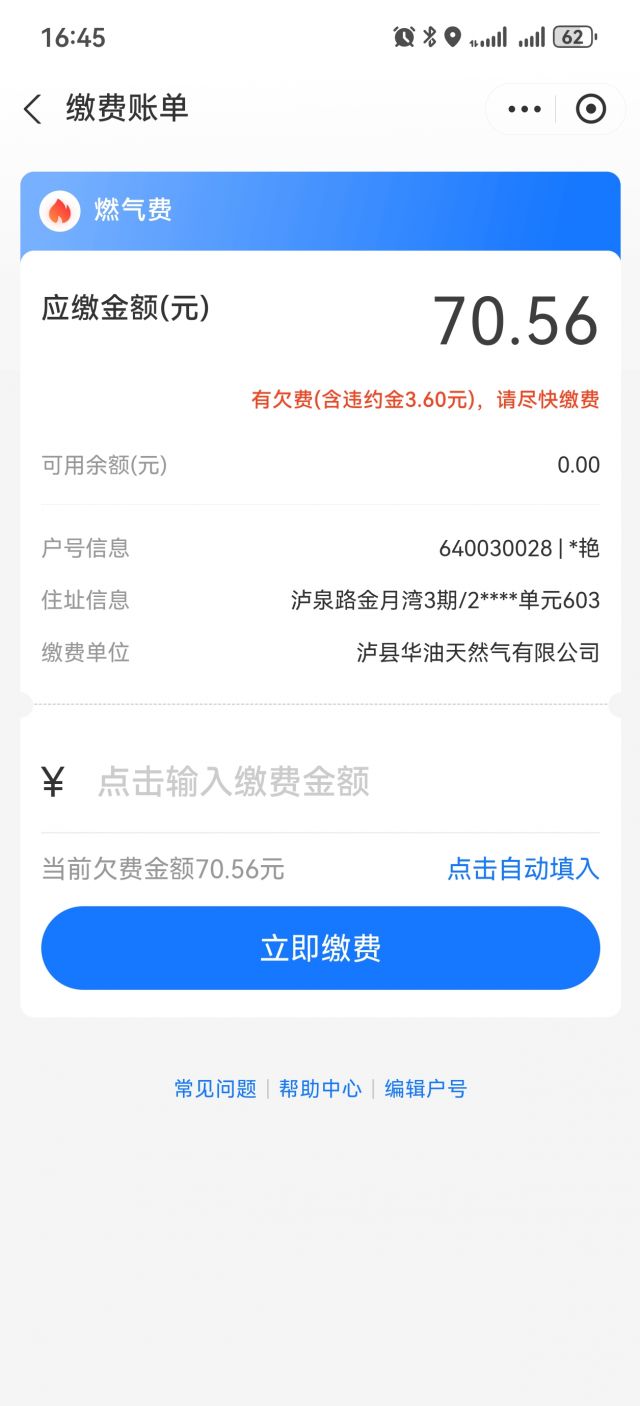This screenshot has height=1406, width=640.
Task: Go back from the 缴费账单 page
Action: pos(33,109)
